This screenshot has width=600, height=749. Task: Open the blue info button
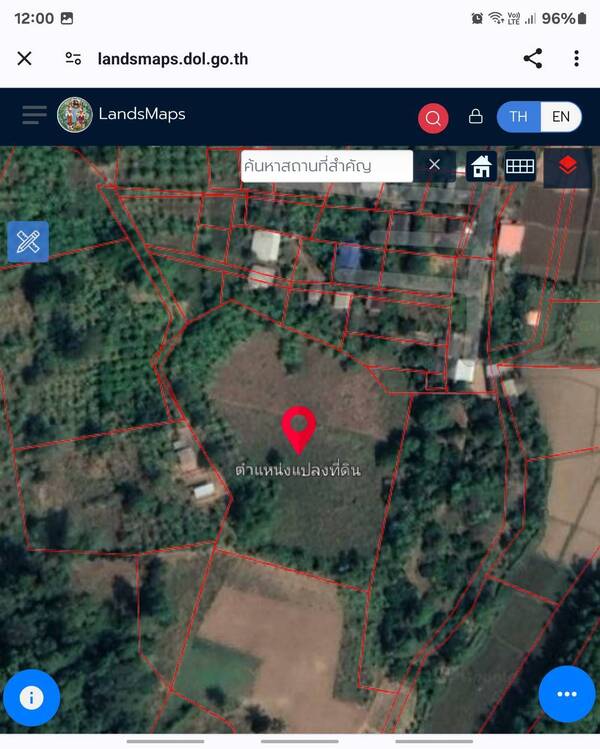[x=31, y=697]
